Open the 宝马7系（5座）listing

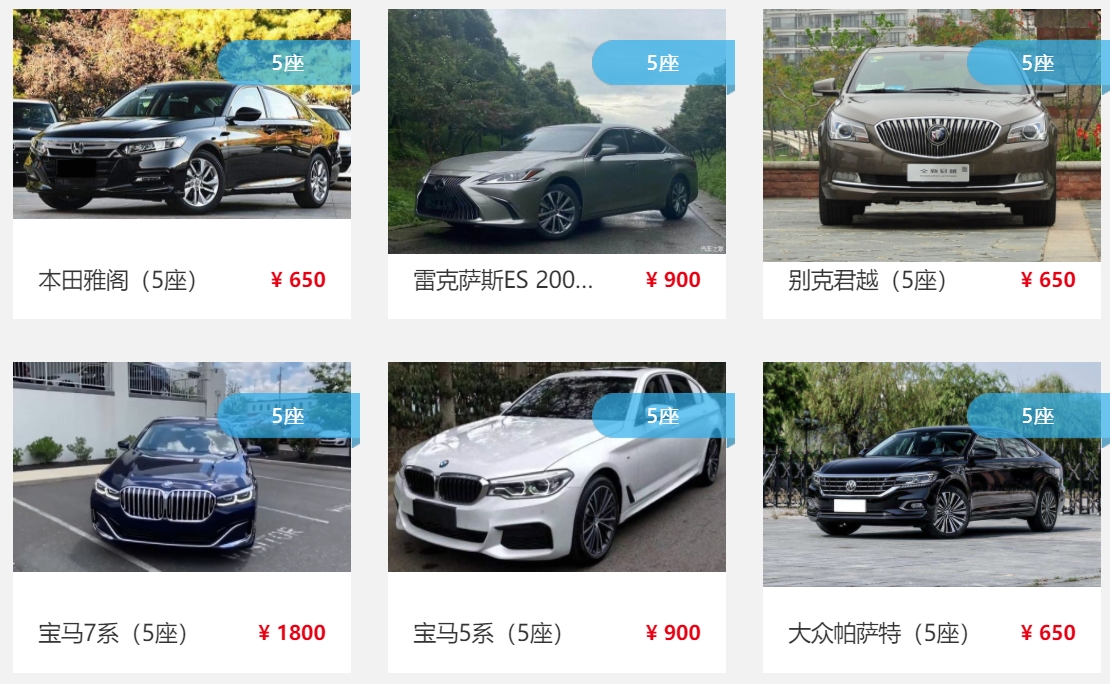click(181, 517)
